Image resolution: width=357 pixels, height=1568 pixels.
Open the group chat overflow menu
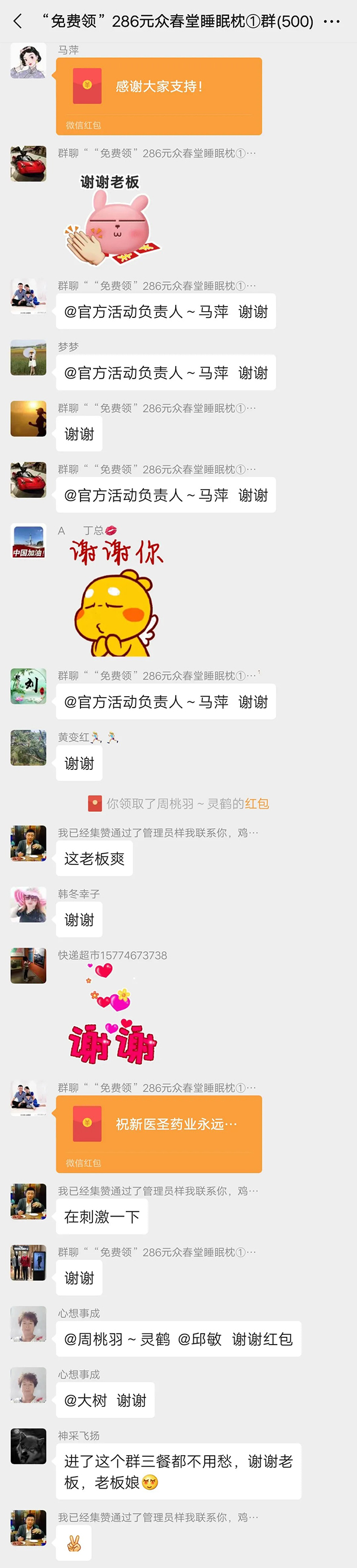(331, 22)
